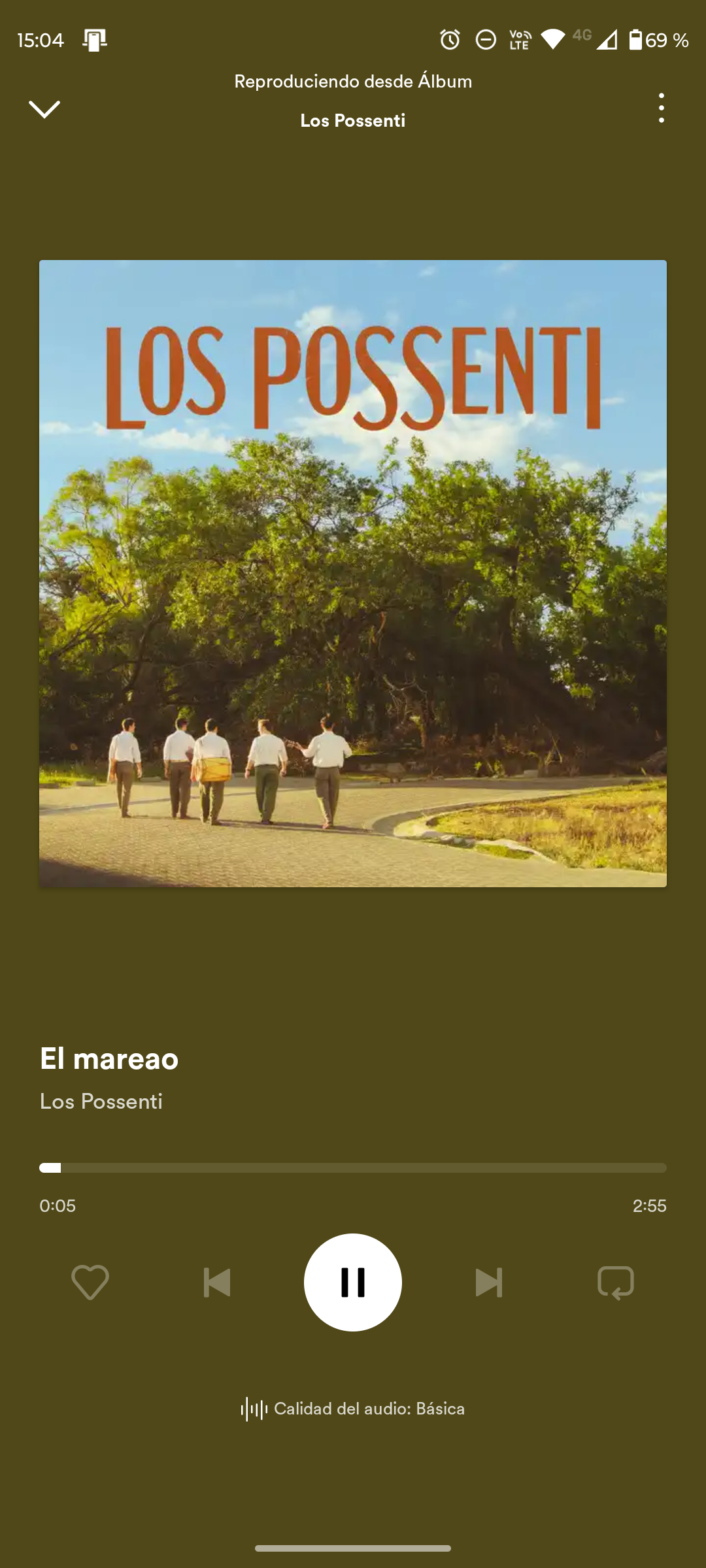Toggle playback with the pause button
The width and height of the screenshot is (706, 1568).
pos(352,1282)
